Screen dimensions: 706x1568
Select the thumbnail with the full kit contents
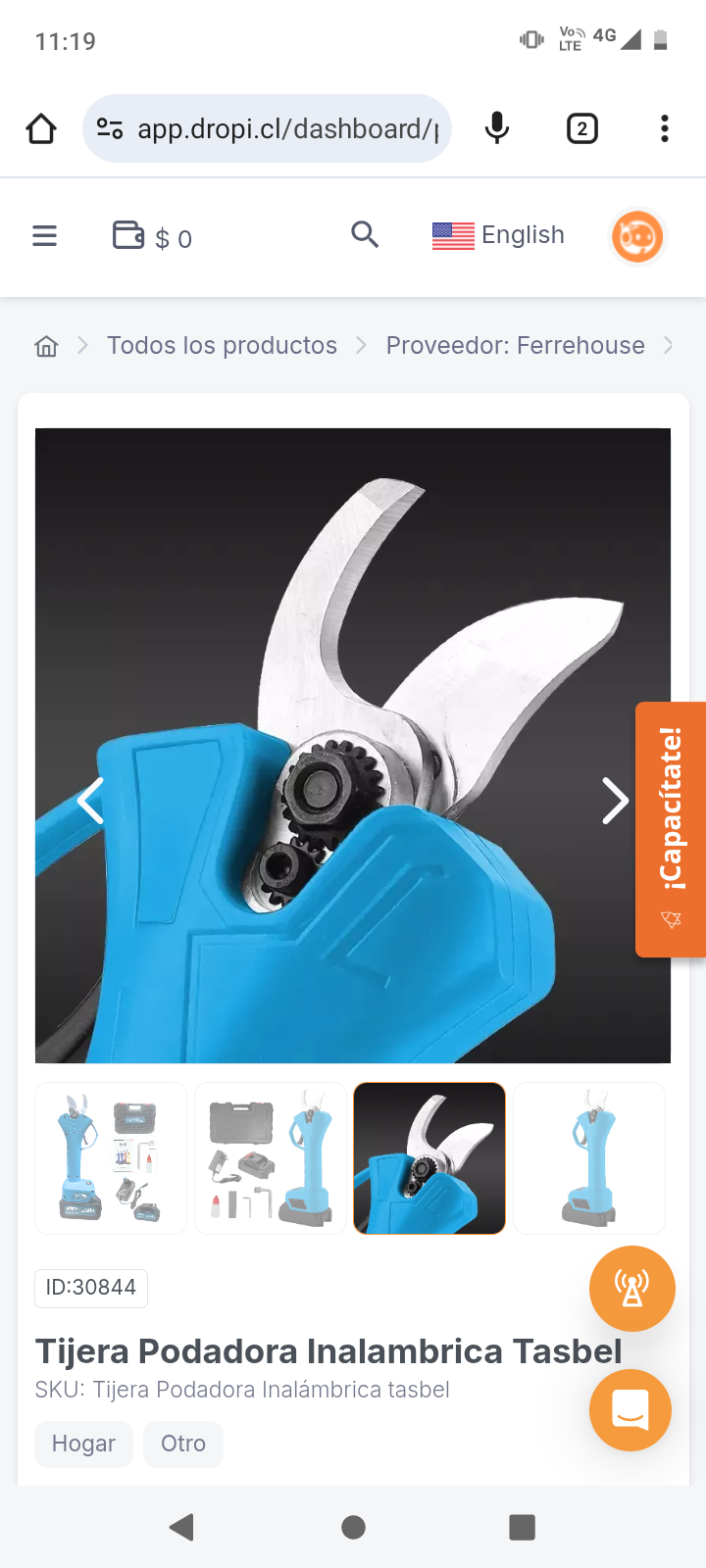click(x=111, y=1158)
